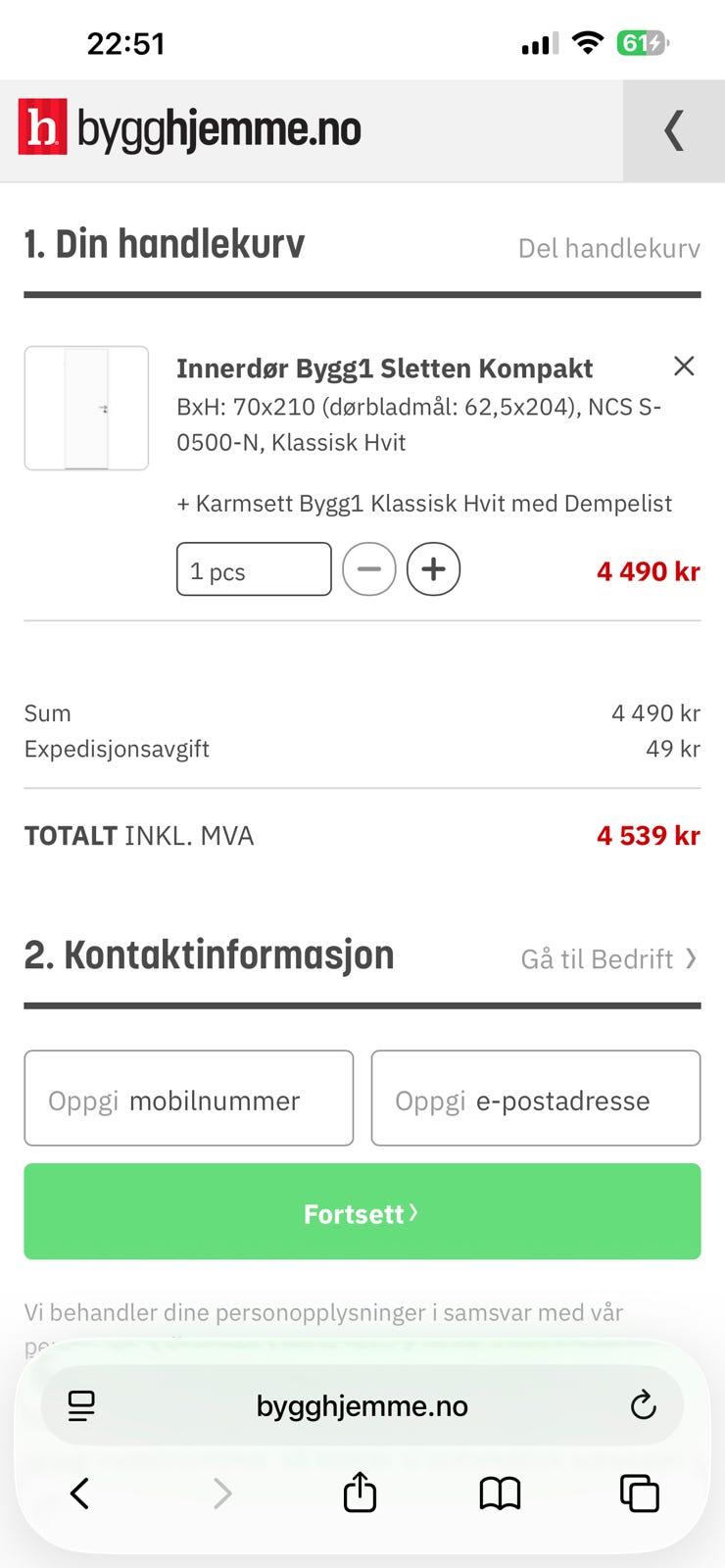Tap the mobilnummer input field
This screenshot has width=725, height=1568.
[x=188, y=1098]
